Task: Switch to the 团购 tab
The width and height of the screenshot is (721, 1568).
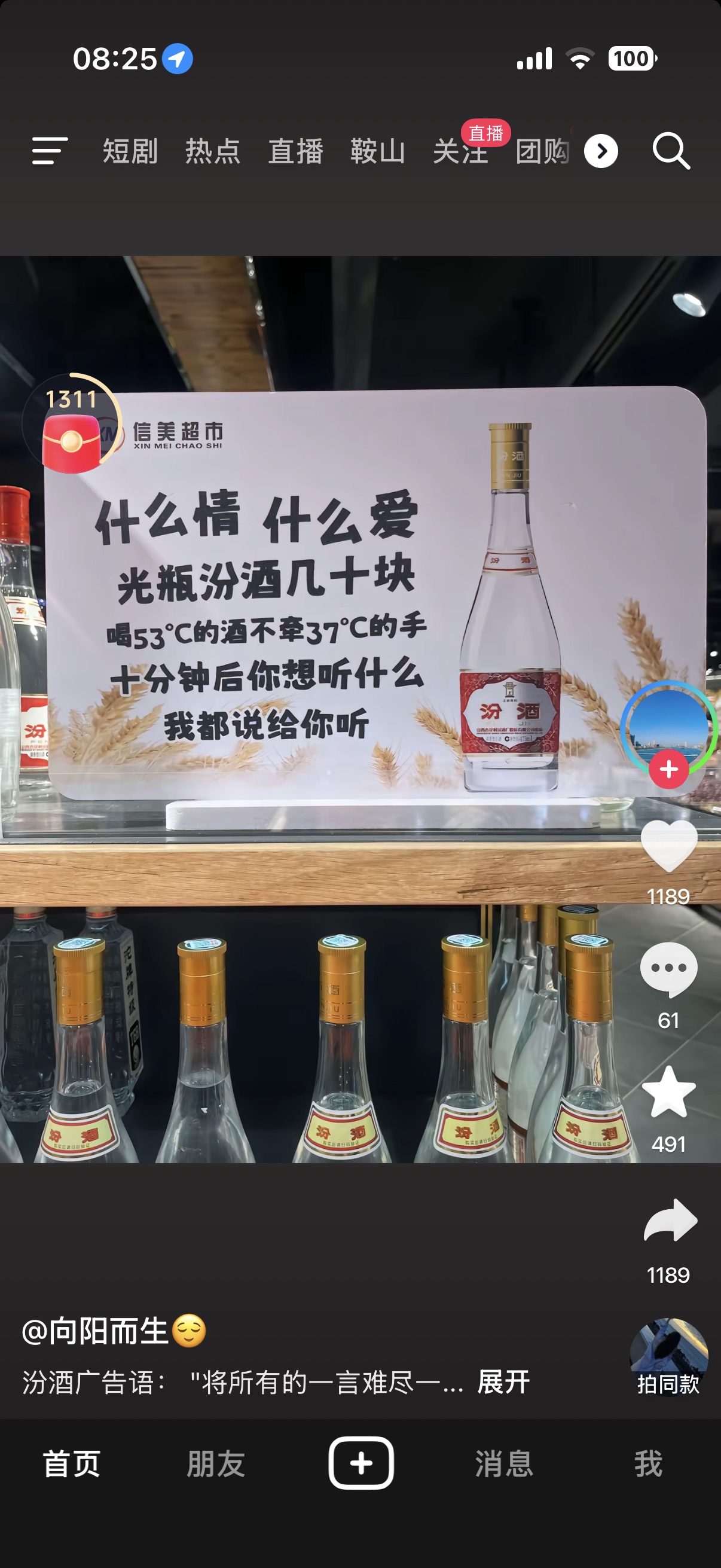Action: [x=542, y=151]
